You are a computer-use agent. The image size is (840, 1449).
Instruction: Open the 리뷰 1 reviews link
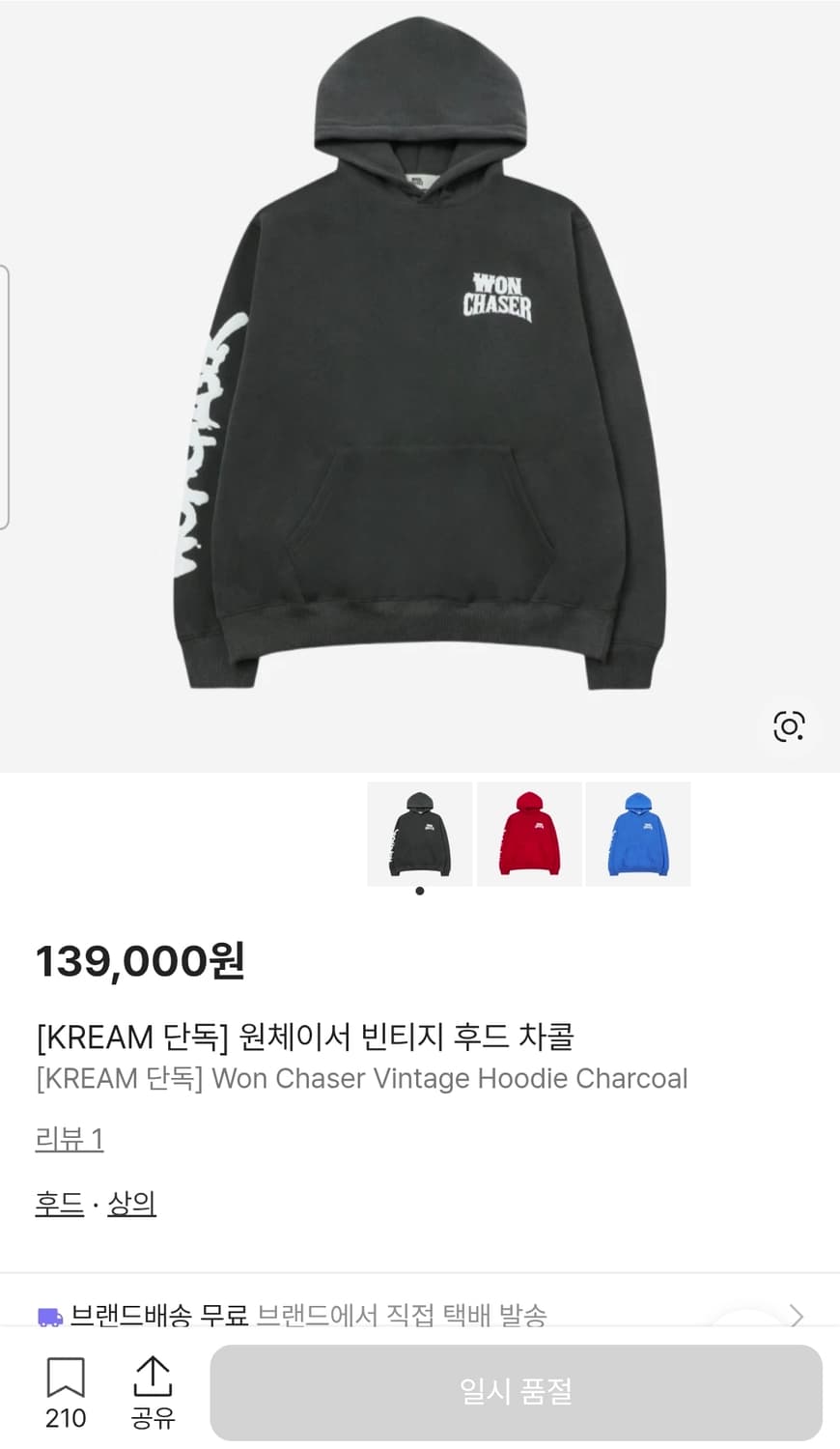pos(69,1140)
